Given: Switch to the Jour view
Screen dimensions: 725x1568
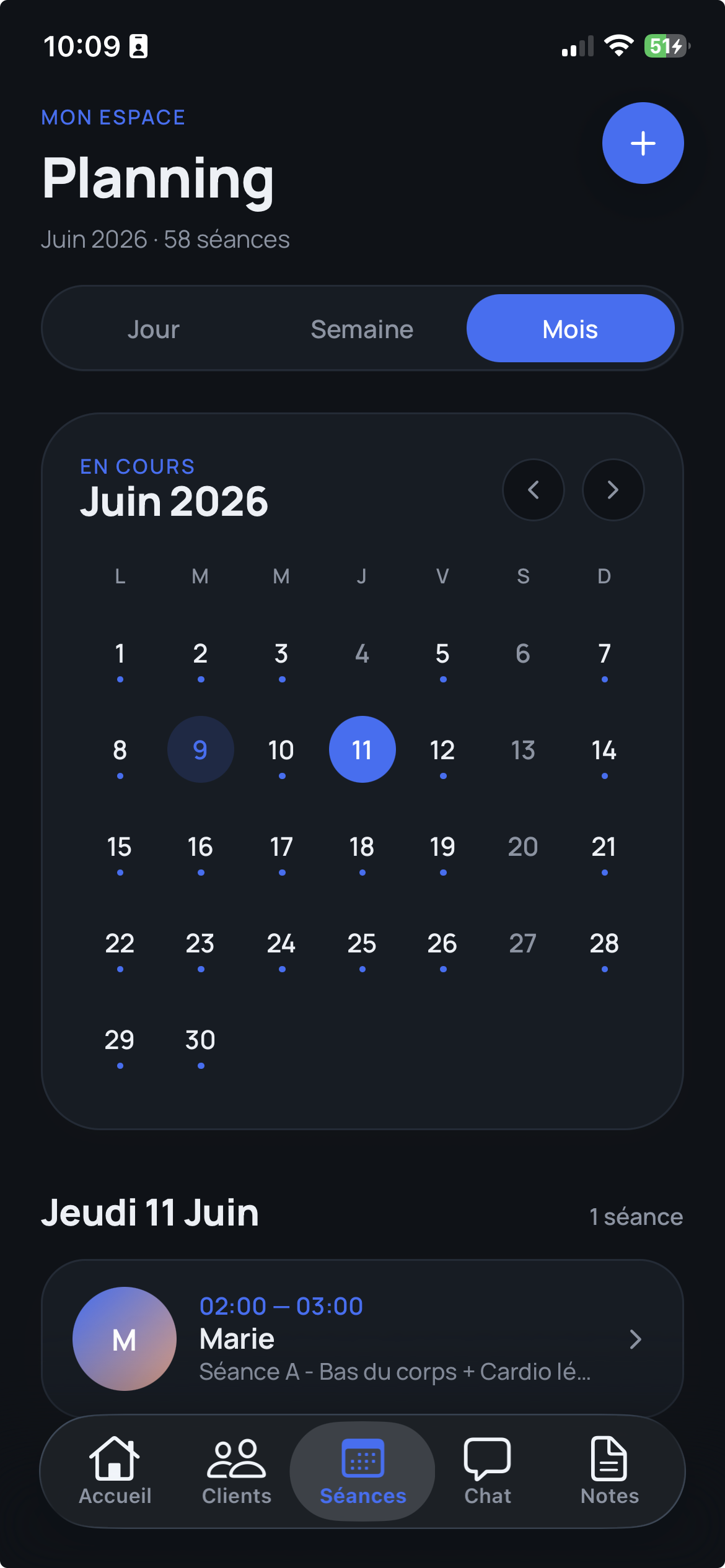Looking at the screenshot, I should pos(154,329).
